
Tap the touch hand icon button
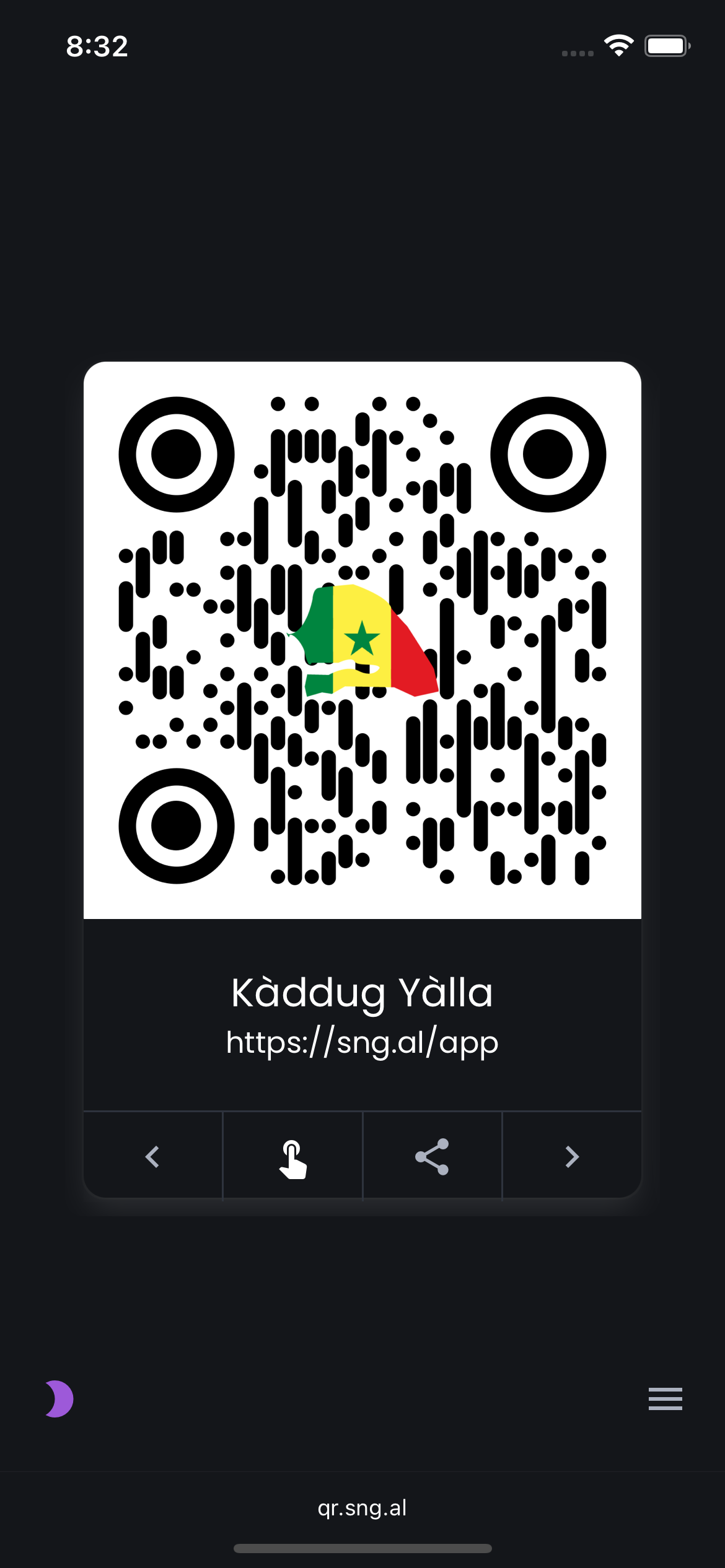click(292, 1156)
